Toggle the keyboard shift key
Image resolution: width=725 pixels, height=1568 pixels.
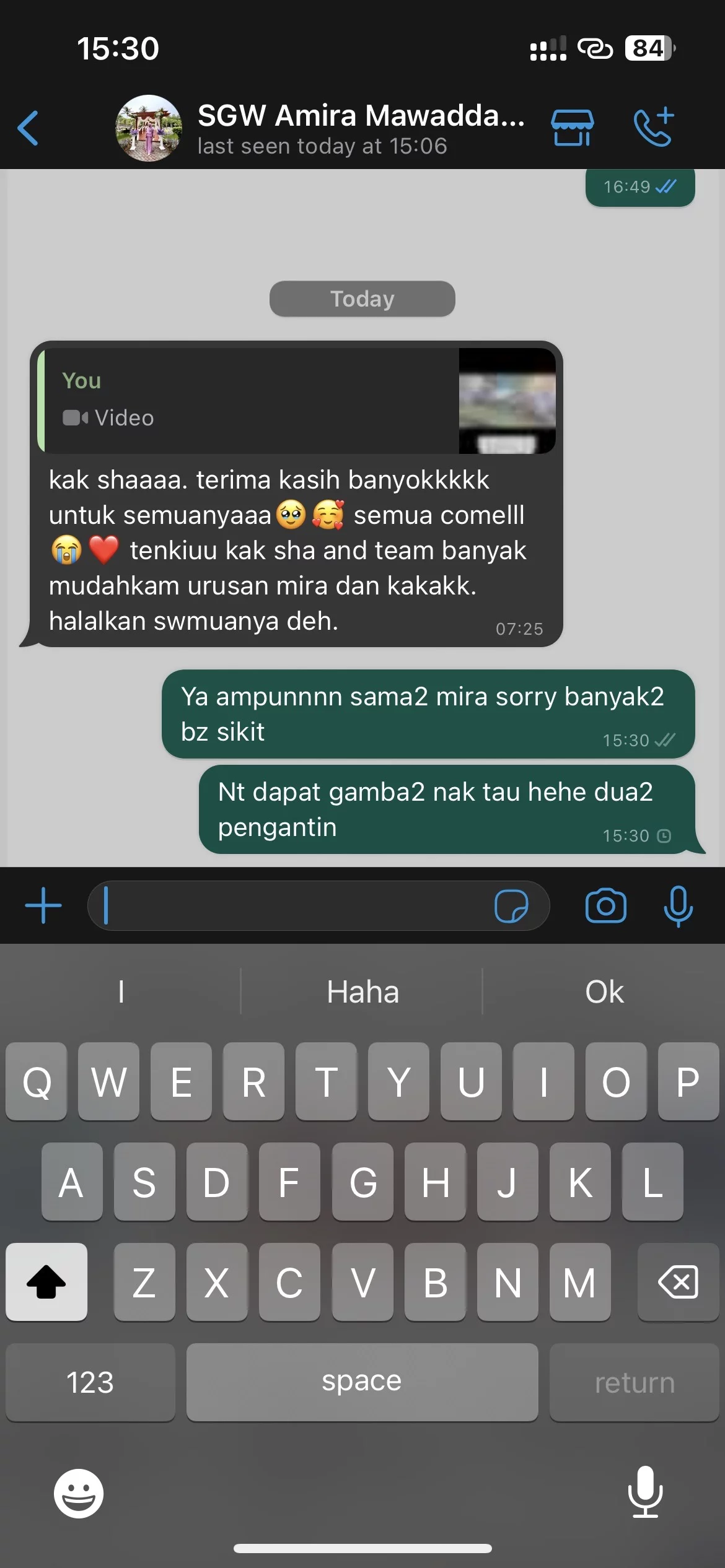(46, 1282)
